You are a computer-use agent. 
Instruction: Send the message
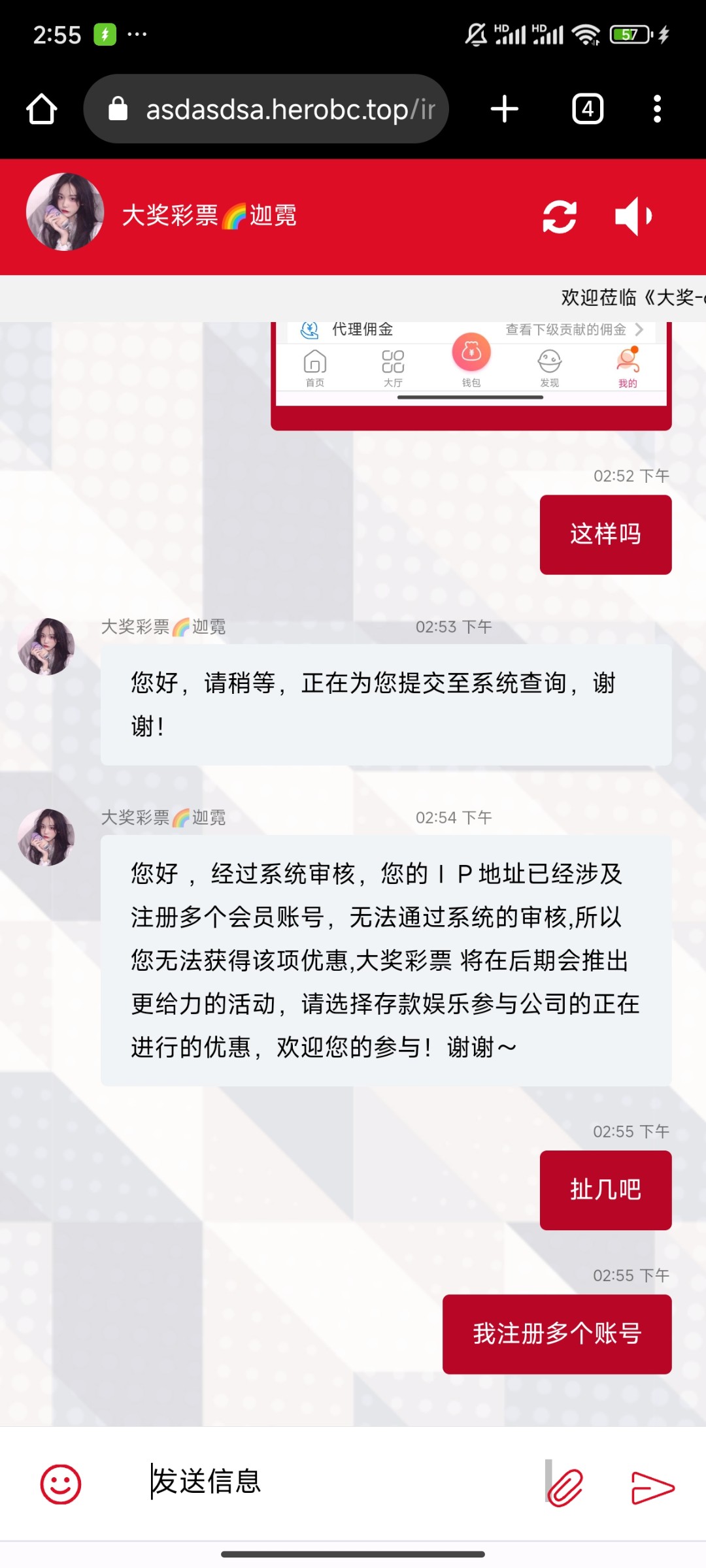(x=652, y=1488)
